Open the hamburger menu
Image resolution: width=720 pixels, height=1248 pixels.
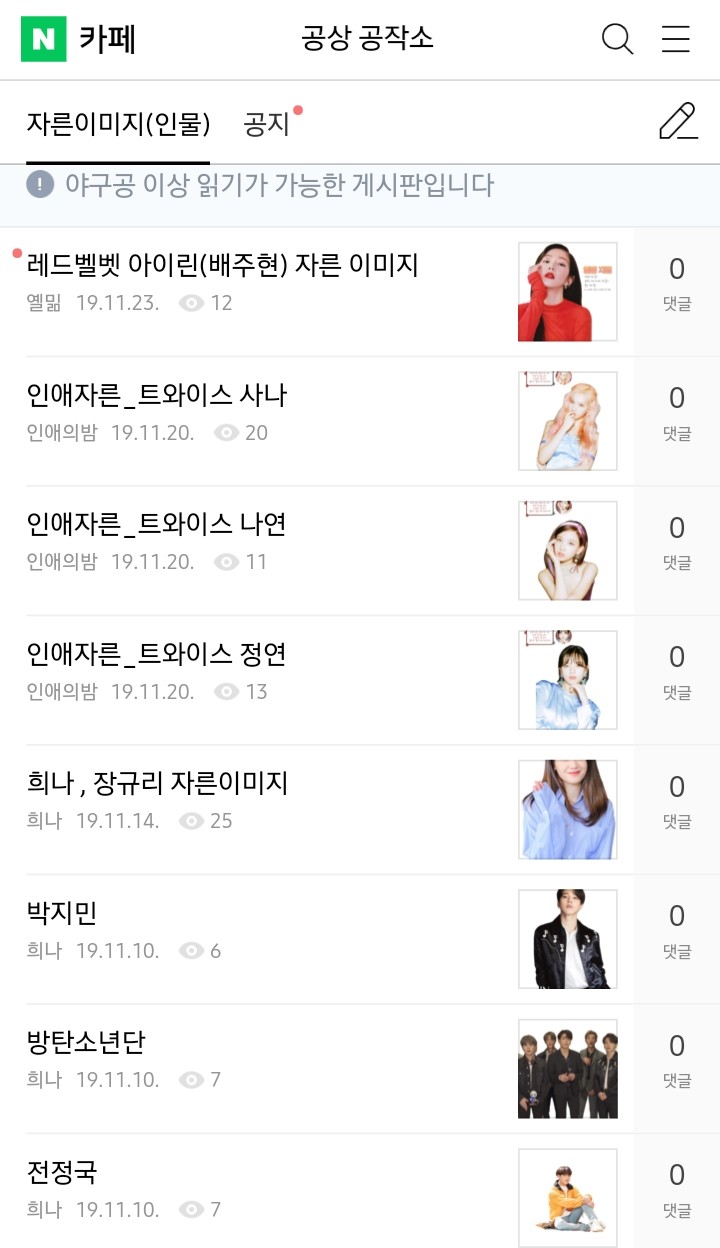point(676,39)
